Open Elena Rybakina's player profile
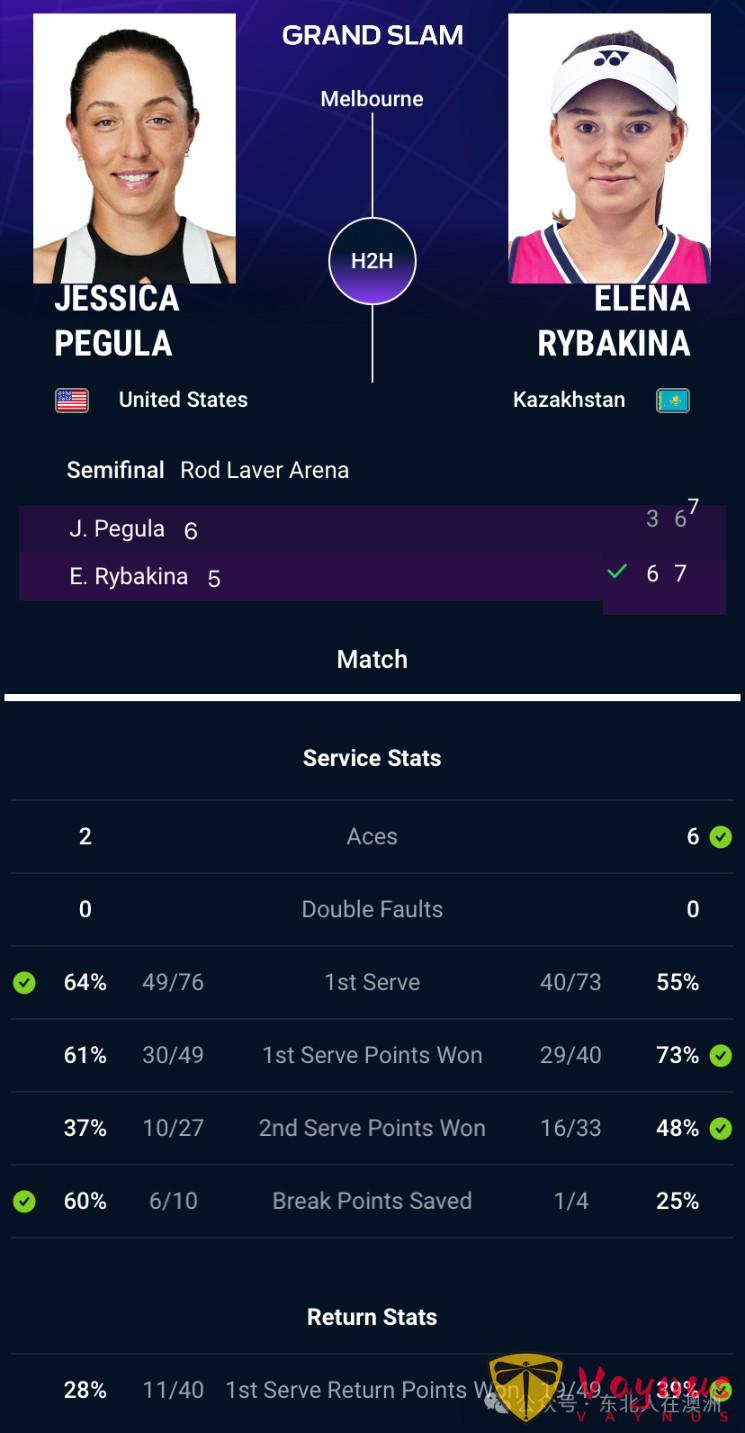This screenshot has height=1433, width=745. click(609, 150)
